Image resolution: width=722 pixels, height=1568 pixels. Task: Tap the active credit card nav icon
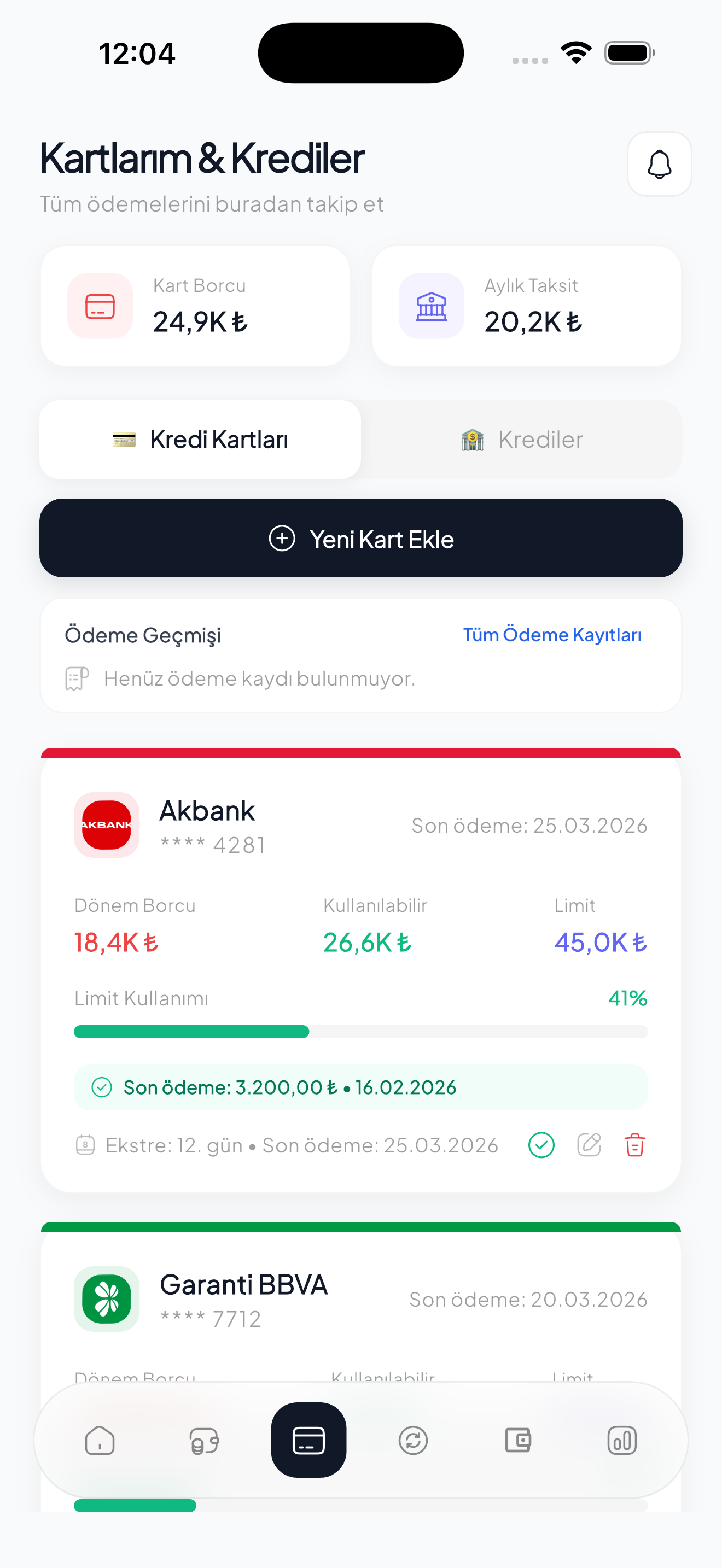[x=308, y=1441]
